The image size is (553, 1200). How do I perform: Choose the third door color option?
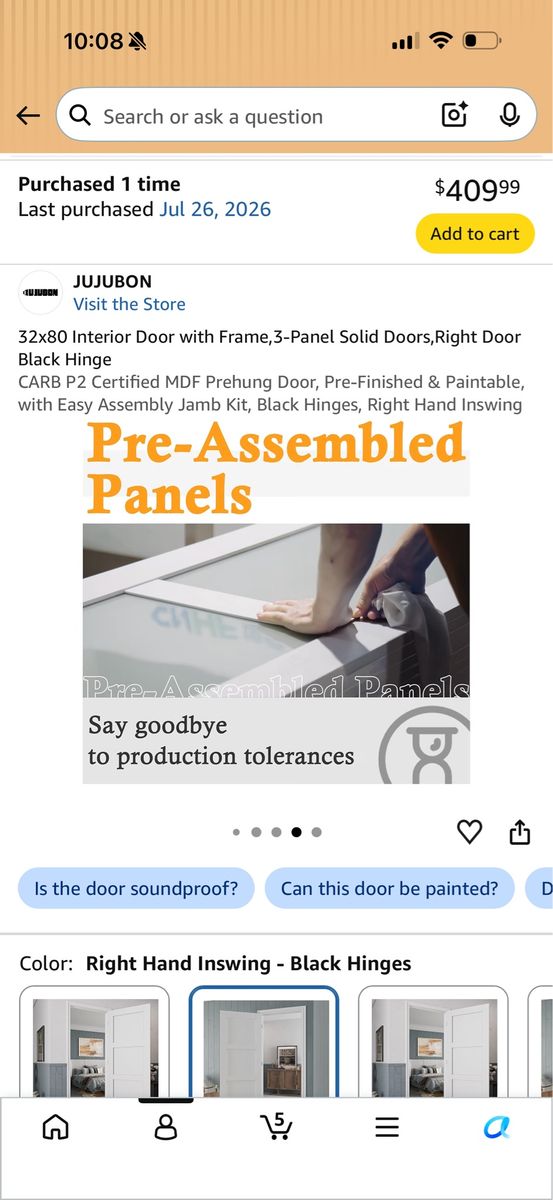(x=433, y=1041)
